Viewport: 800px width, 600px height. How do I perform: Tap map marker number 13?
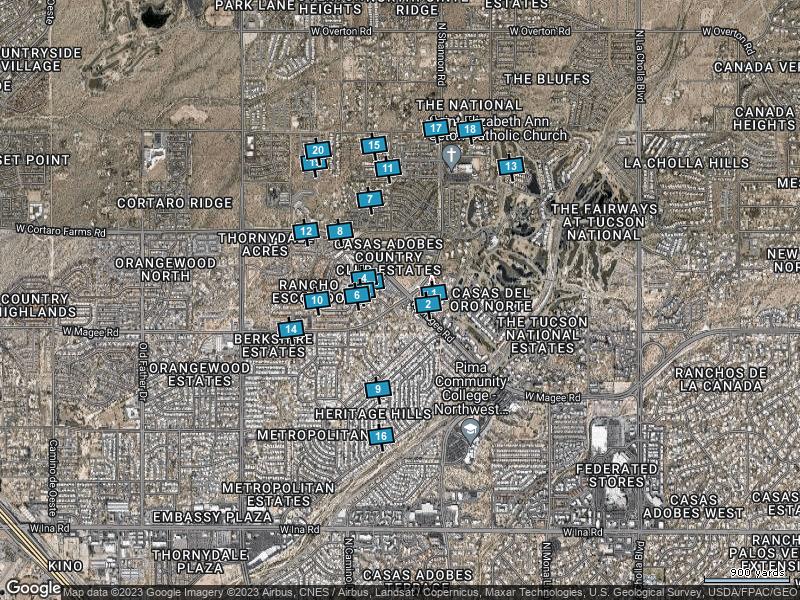pos(511,165)
